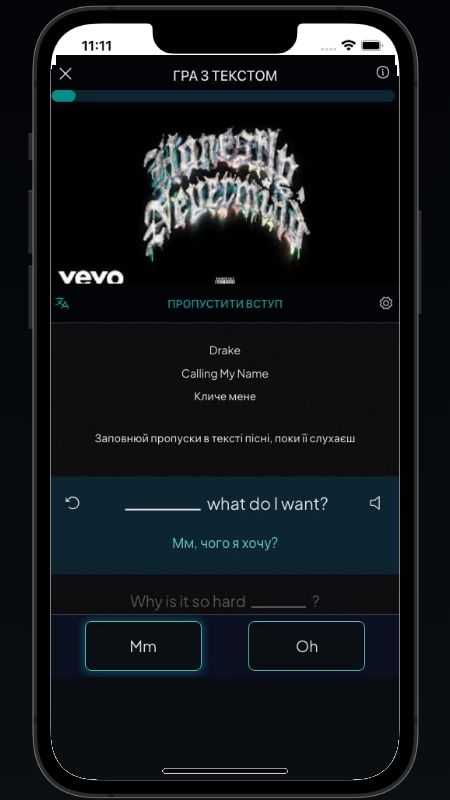
Task: Choose the answer Oh
Action: pyautogui.click(x=307, y=646)
